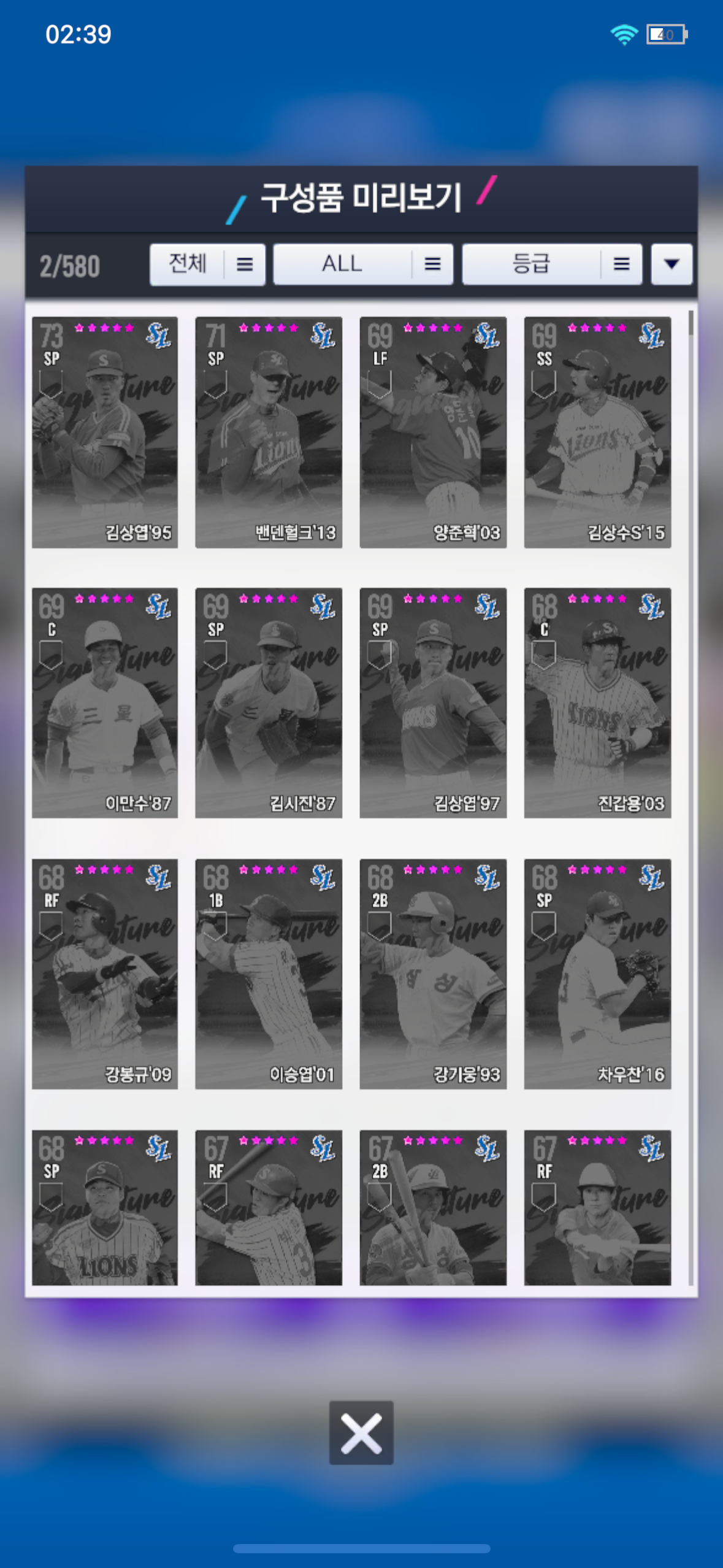Image resolution: width=723 pixels, height=1568 pixels.
Task: Select the 김상엽'97 player card
Action: pos(433,703)
